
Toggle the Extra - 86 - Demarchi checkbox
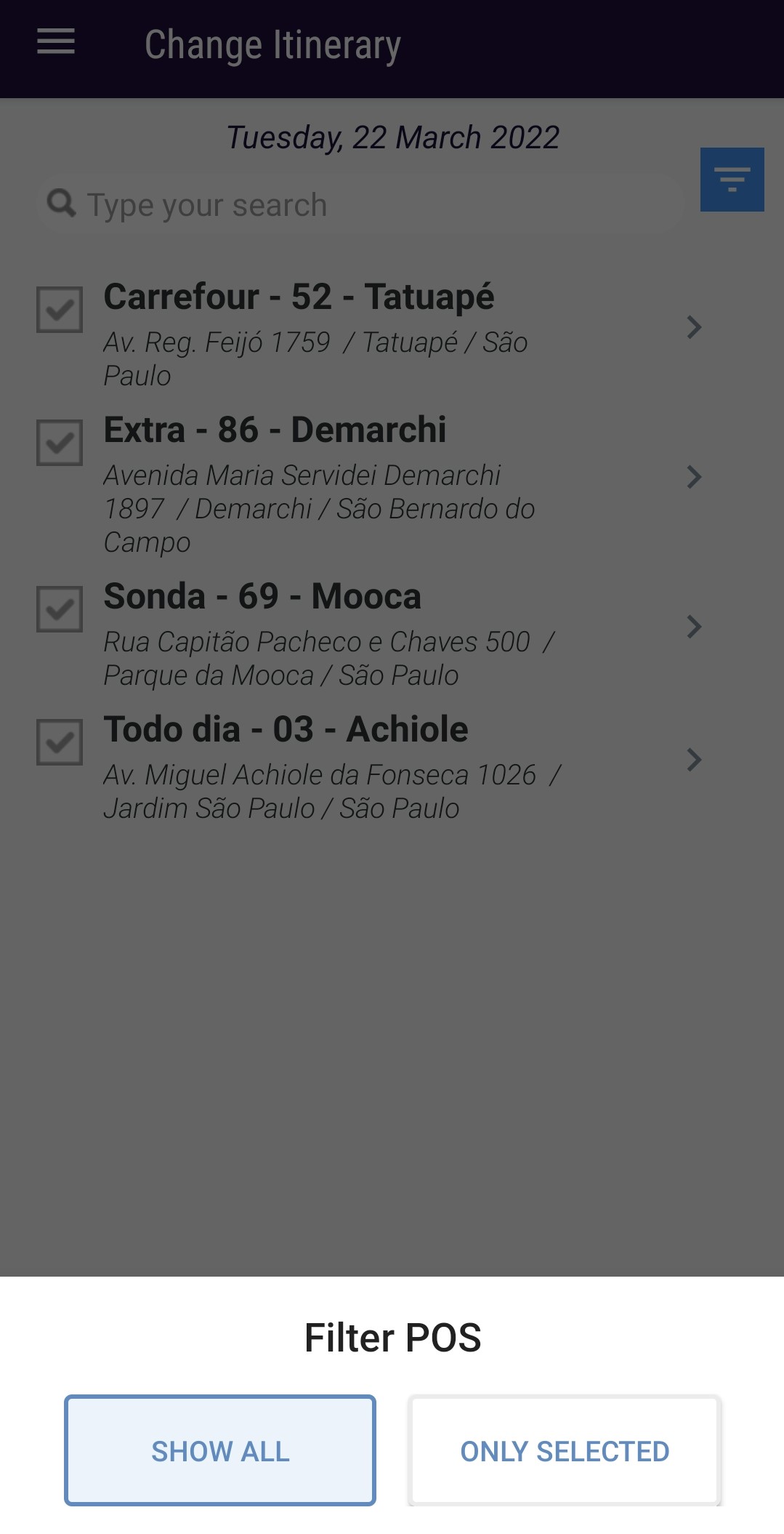pyautogui.click(x=60, y=443)
